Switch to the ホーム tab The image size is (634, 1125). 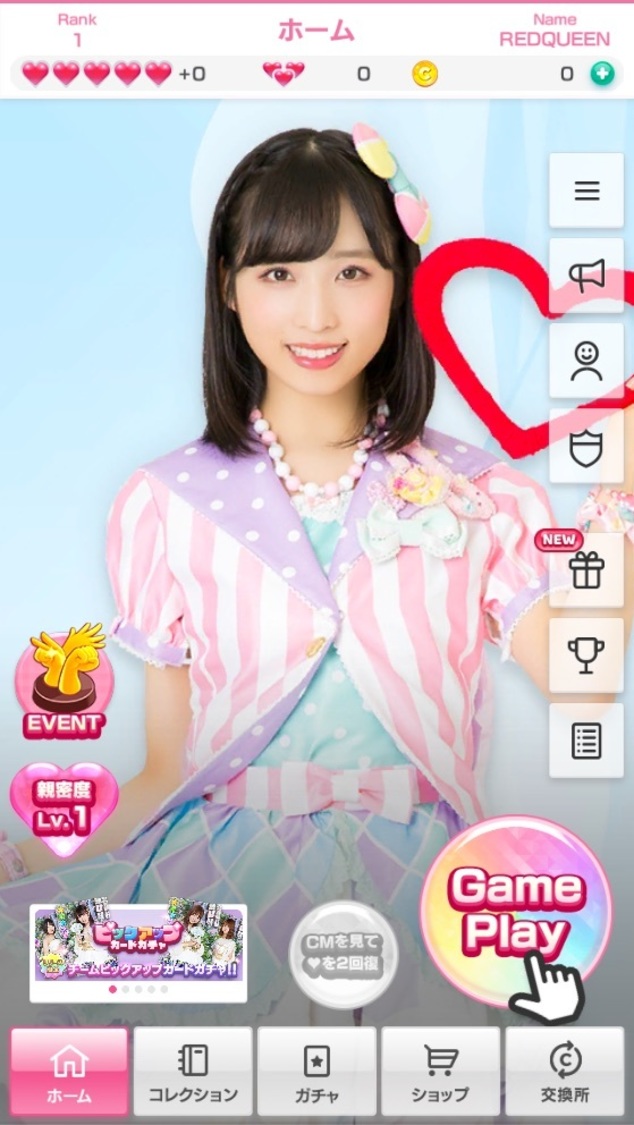pos(69,1072)
